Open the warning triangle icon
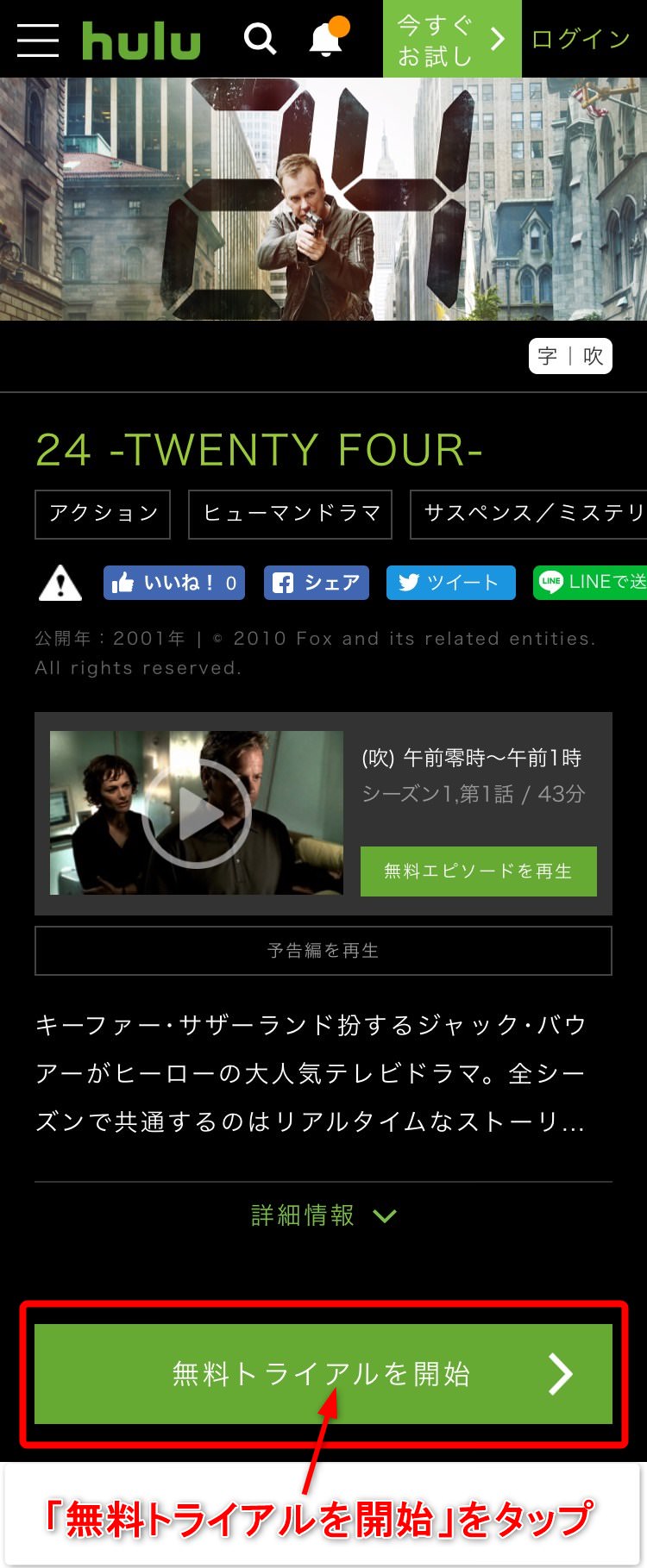647x1568 pixels. tap(60, 584)
